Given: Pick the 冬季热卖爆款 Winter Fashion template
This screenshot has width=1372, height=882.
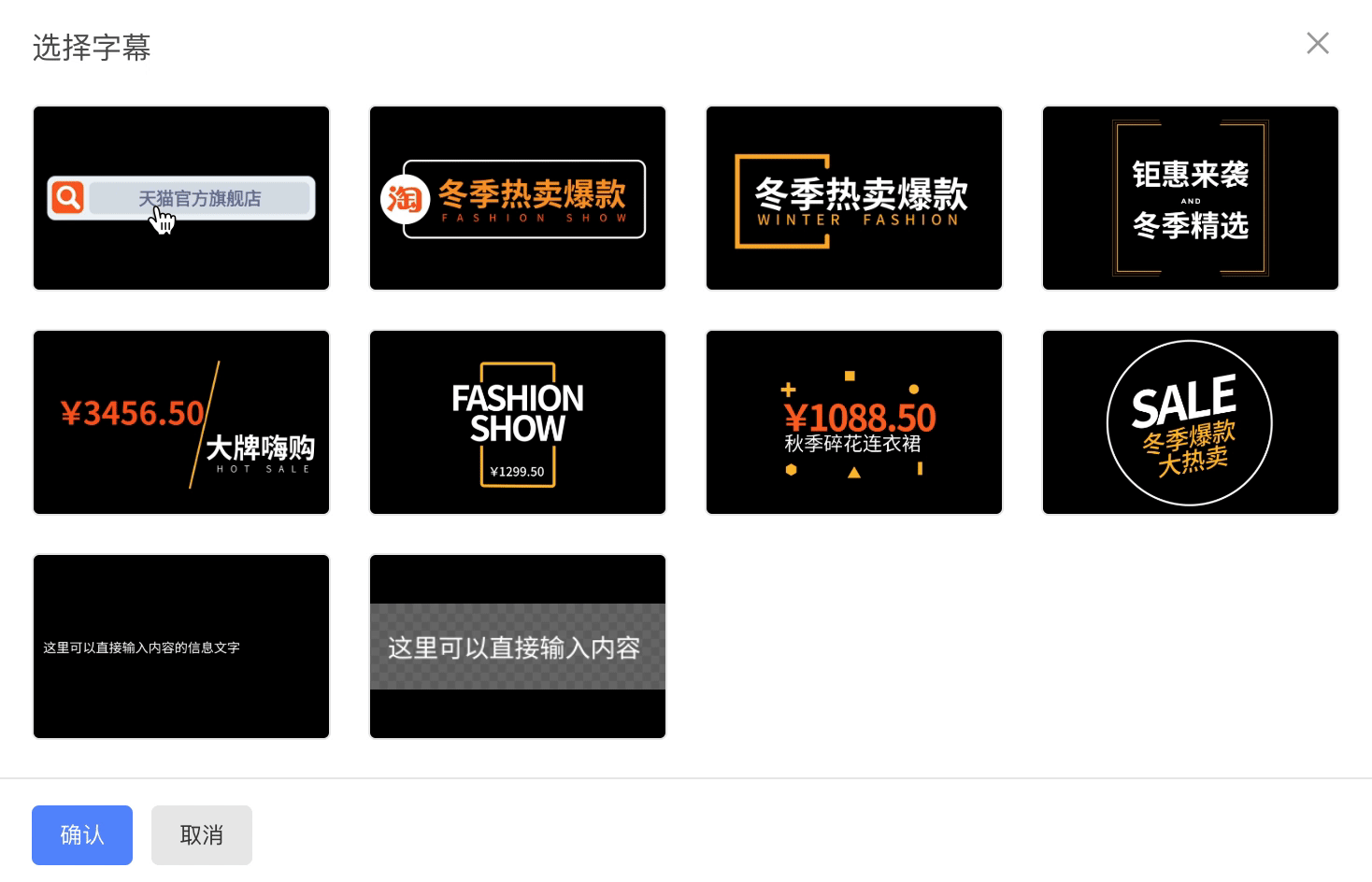Looking at the screenshot, I should [x=854, y=198].
